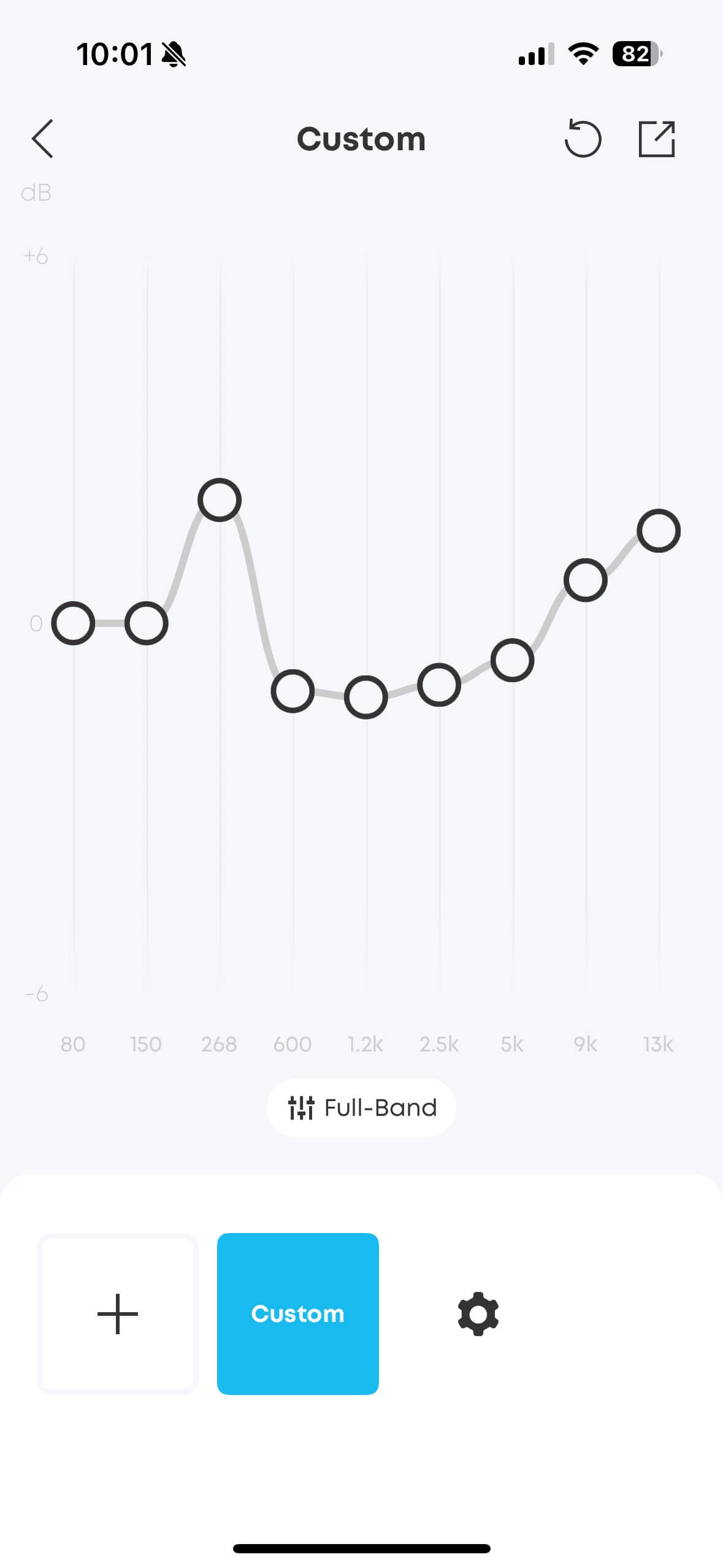Select the 600 Hz band handle
Screen dimensions: 723x1568
click(293, 691)
